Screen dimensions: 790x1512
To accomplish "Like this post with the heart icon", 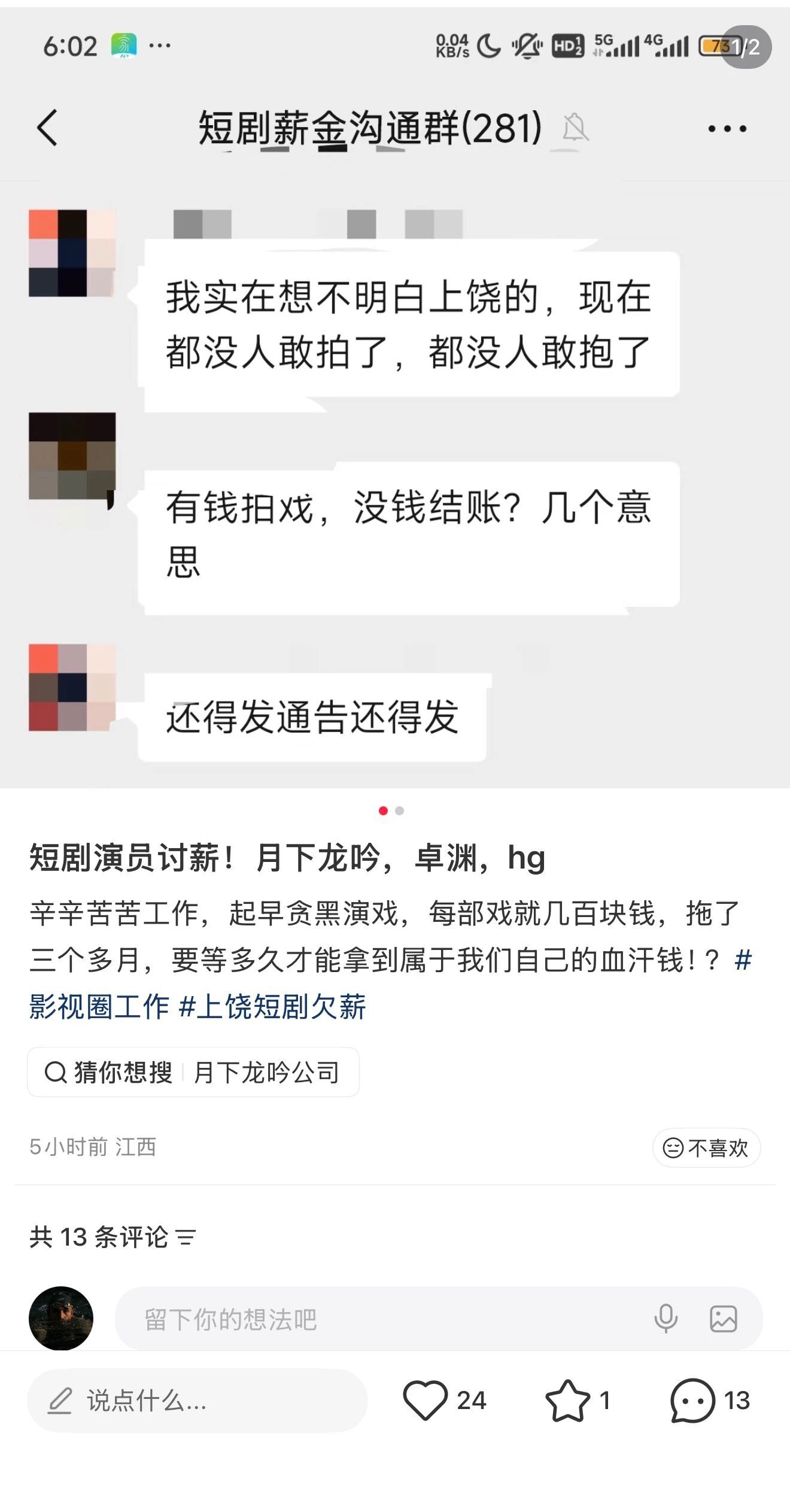I will point(426,1401).
